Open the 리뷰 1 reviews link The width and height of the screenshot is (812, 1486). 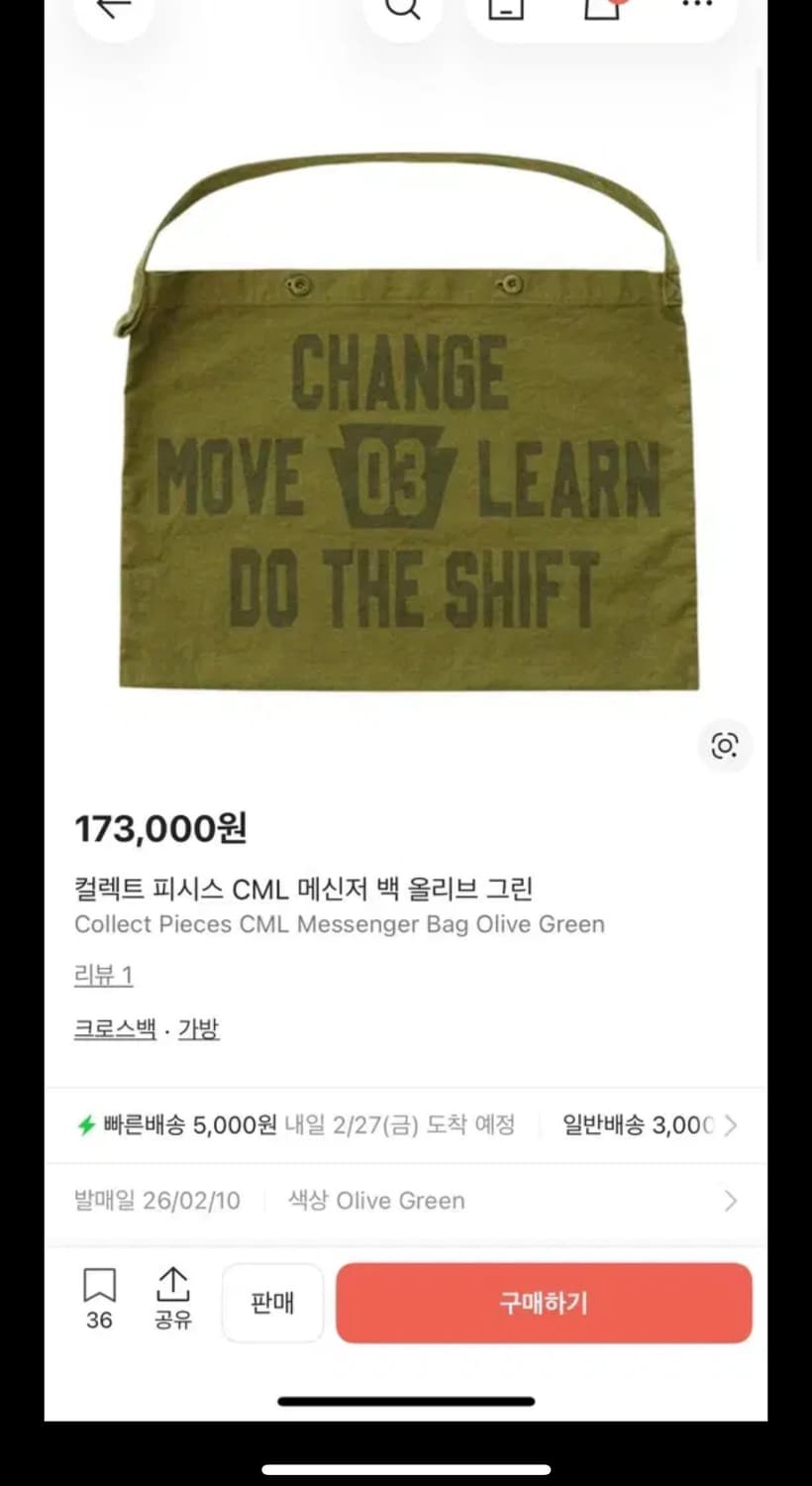[x=103, y=975]
